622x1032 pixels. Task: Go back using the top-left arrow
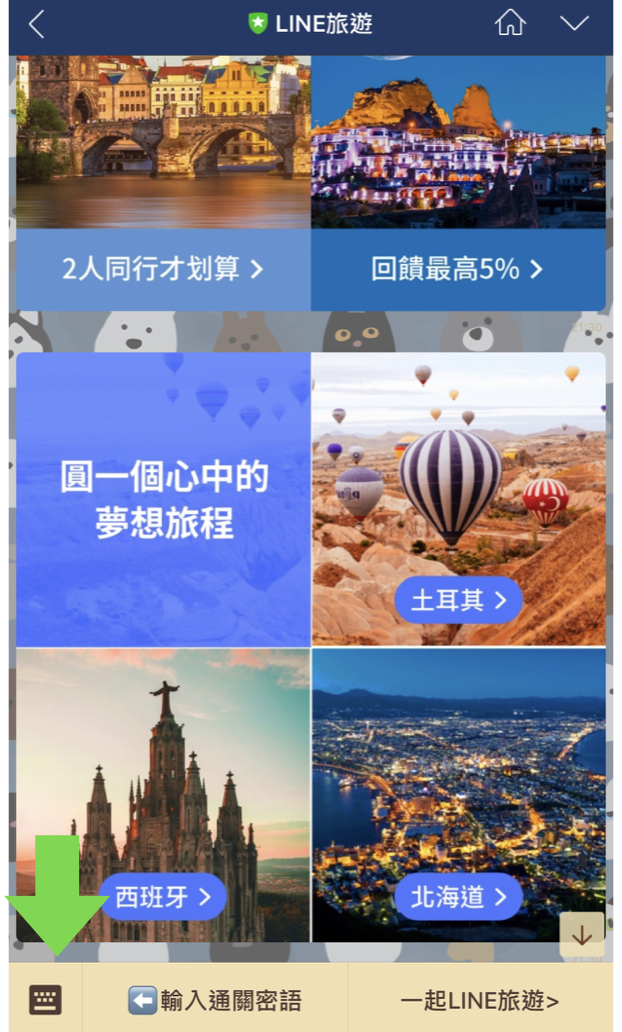coord(37,24)
